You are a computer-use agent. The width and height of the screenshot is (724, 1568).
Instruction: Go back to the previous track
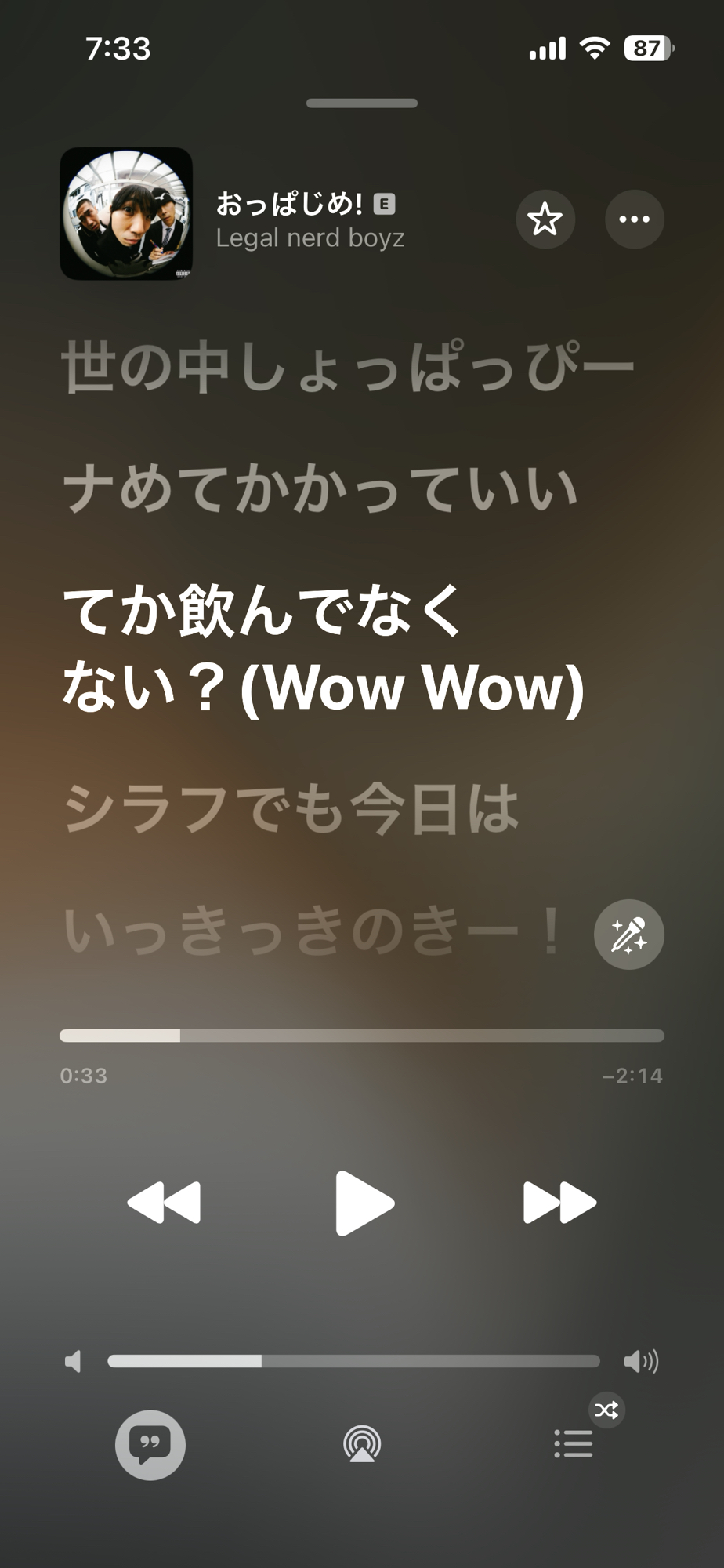click(165, 1203)
